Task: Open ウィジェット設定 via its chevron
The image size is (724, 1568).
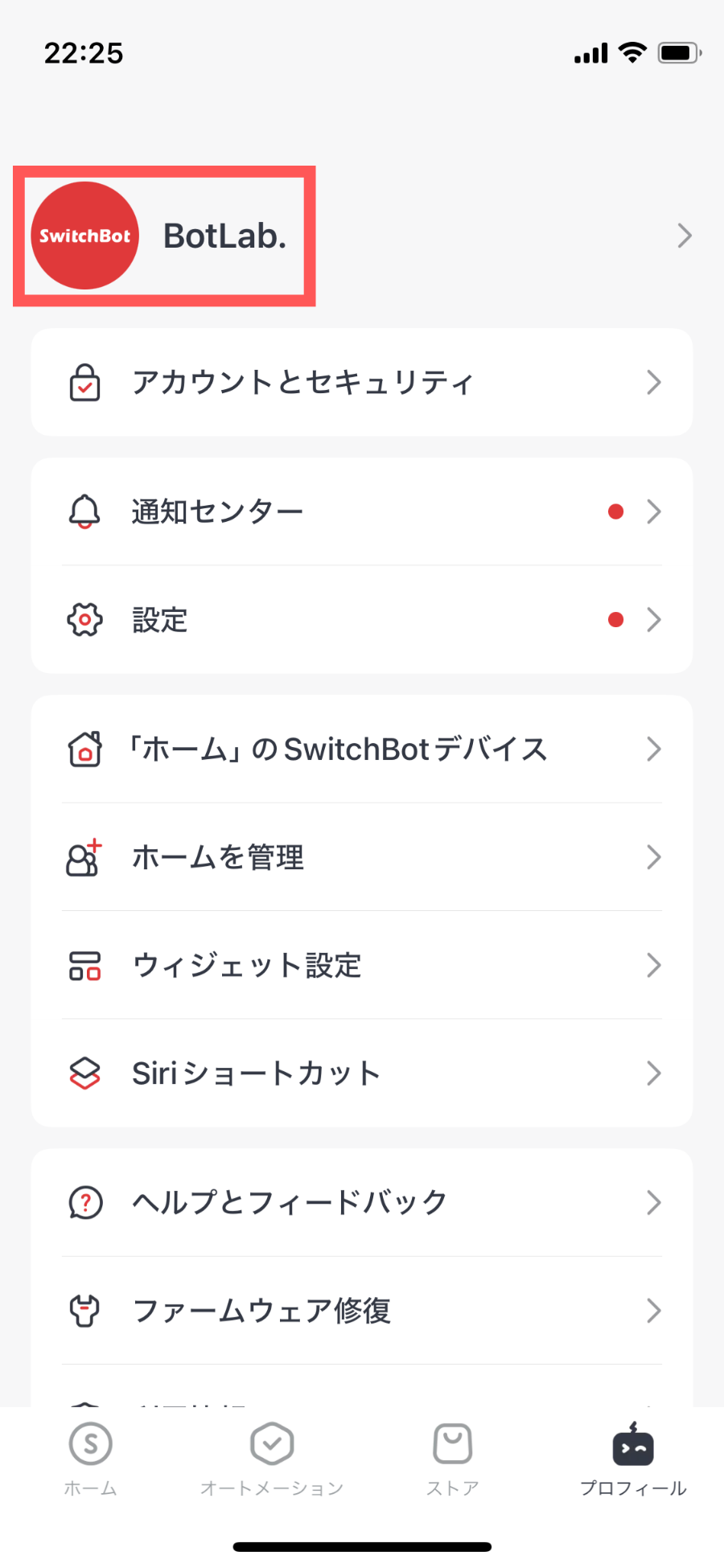Action: [654, 966]
